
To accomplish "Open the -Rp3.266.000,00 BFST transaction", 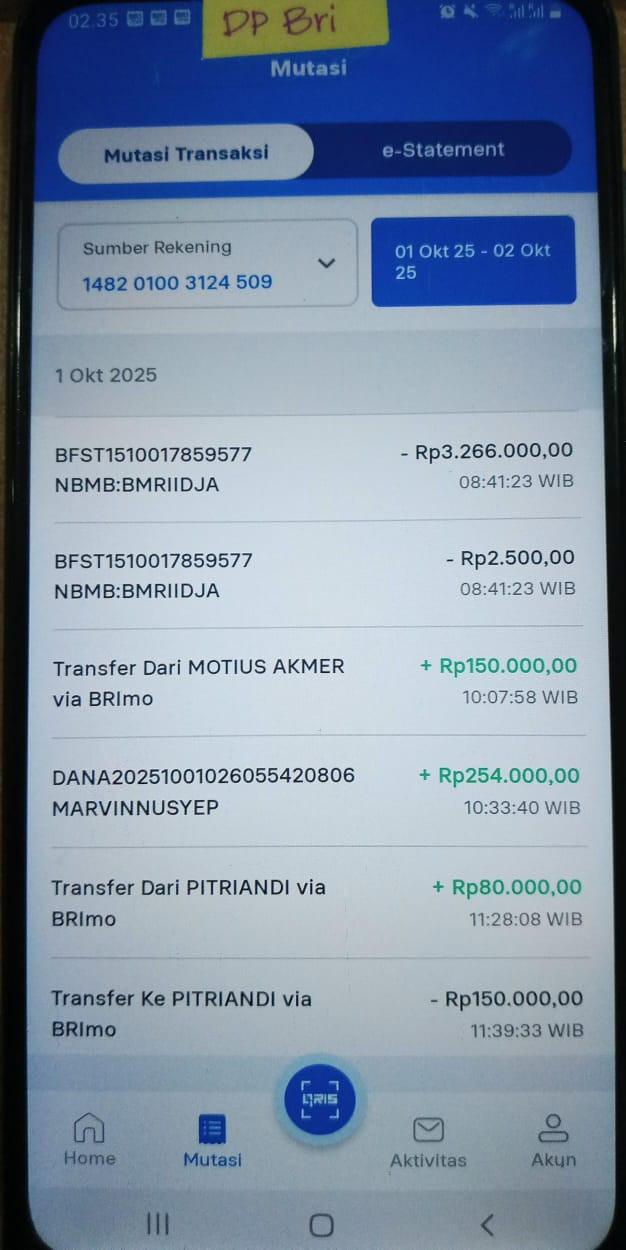I will pos(315,468).
